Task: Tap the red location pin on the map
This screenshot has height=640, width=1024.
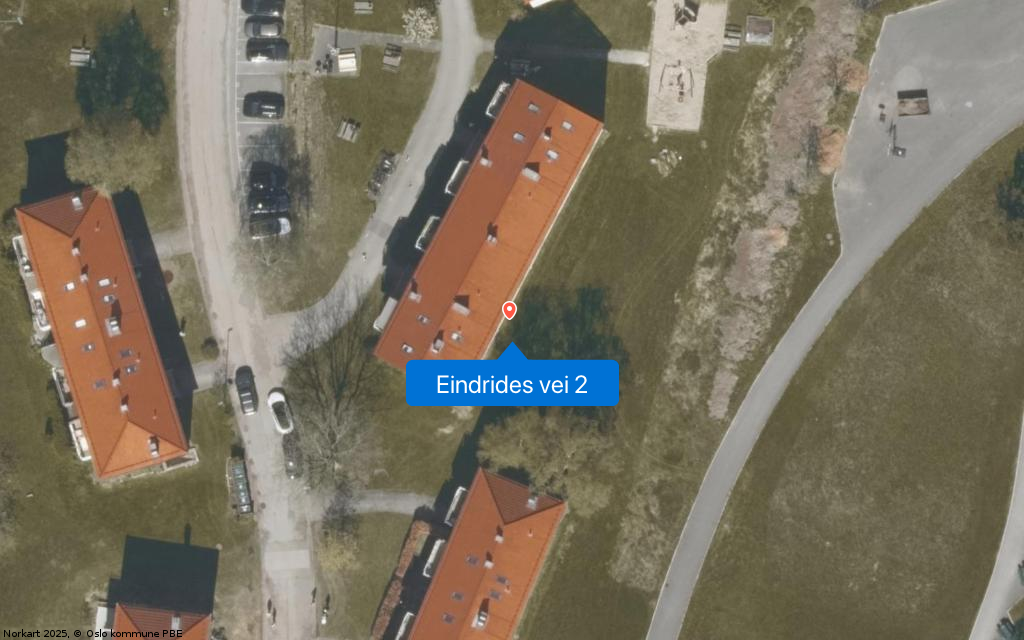Action: [x=509, y=310]
